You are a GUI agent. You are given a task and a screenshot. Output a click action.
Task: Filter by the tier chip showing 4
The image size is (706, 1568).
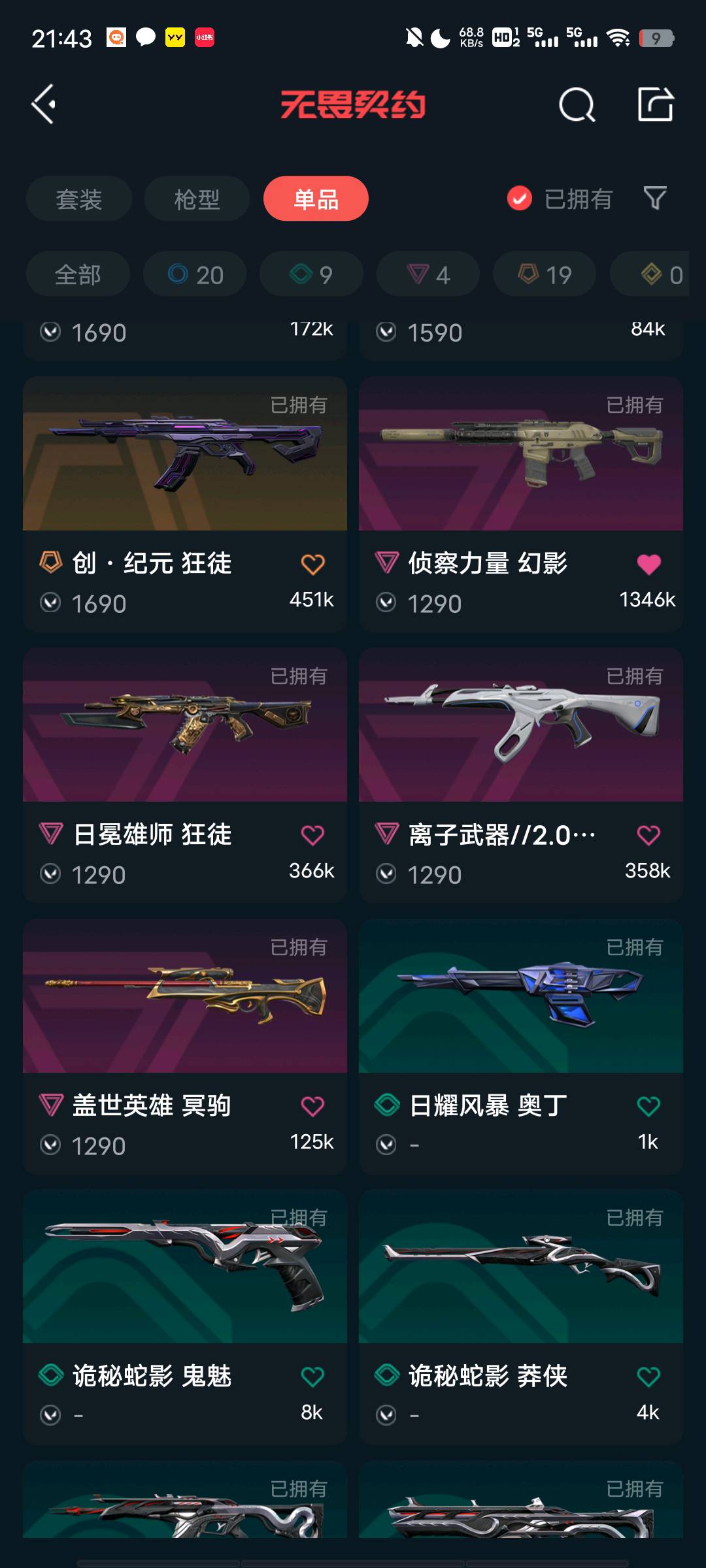(428, 274)
